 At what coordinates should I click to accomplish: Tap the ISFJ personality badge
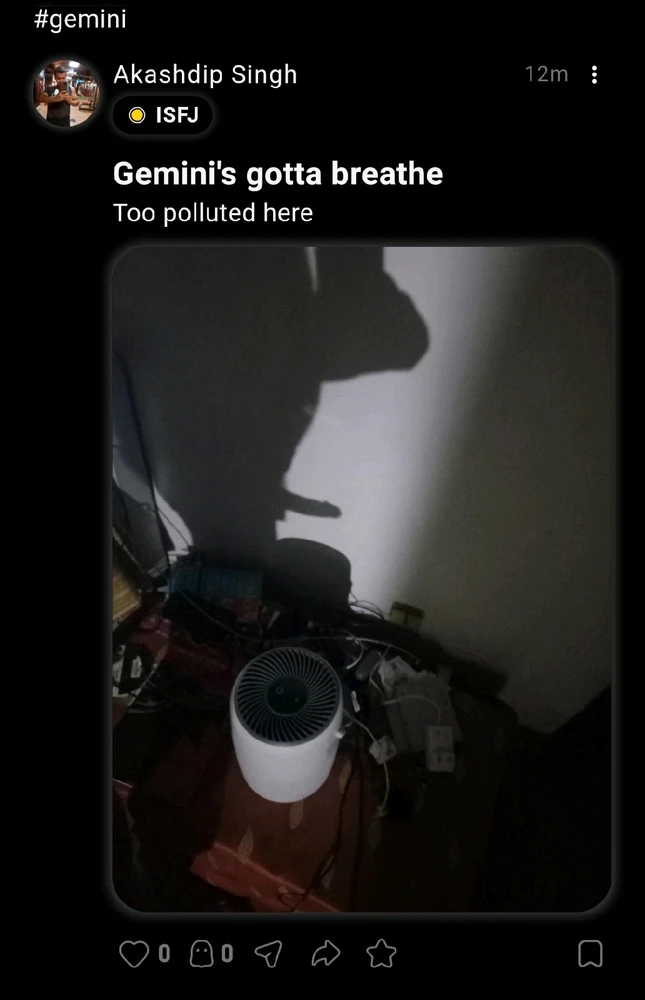pos(163,116)
